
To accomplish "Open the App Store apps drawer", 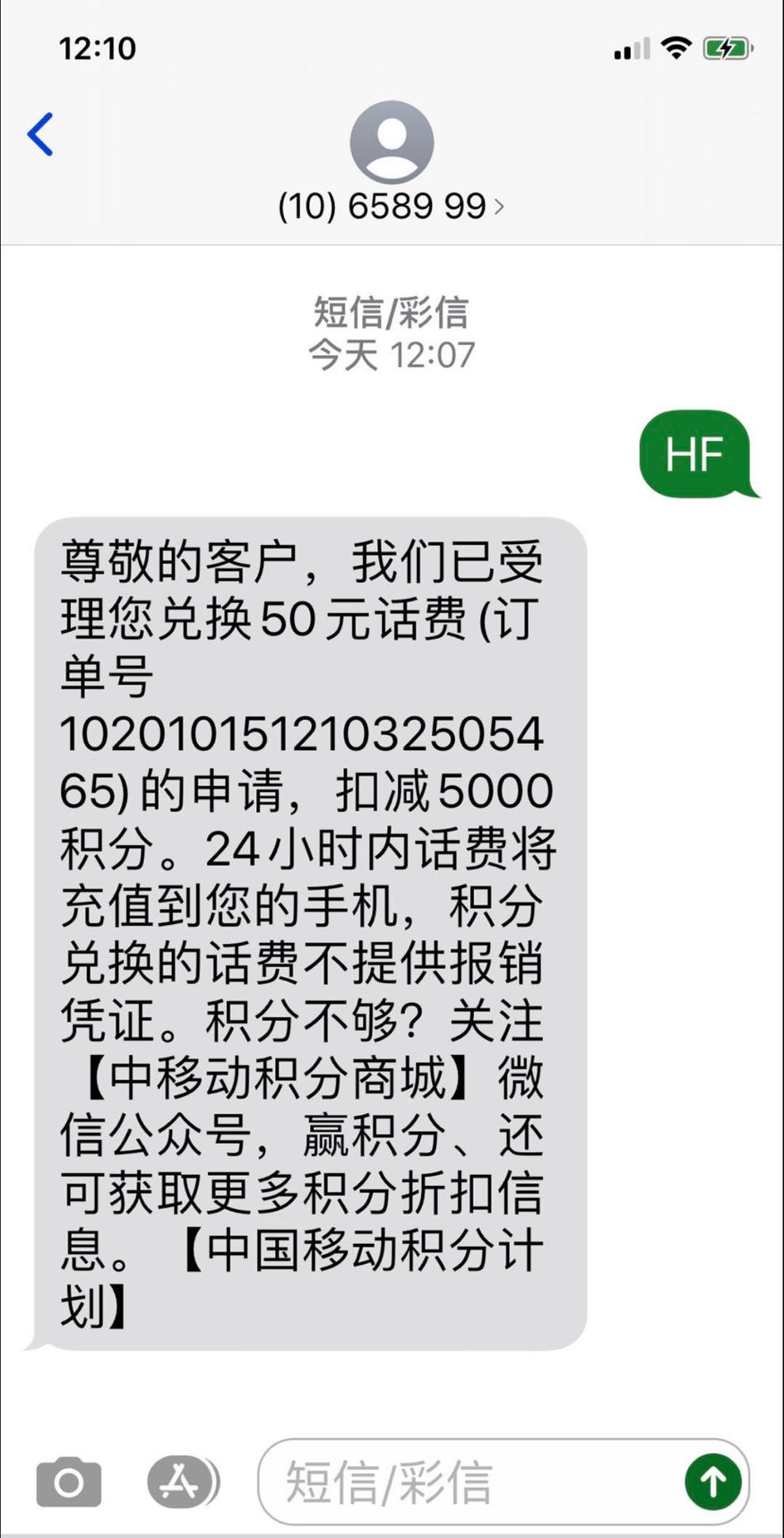I will point(182,1481).
